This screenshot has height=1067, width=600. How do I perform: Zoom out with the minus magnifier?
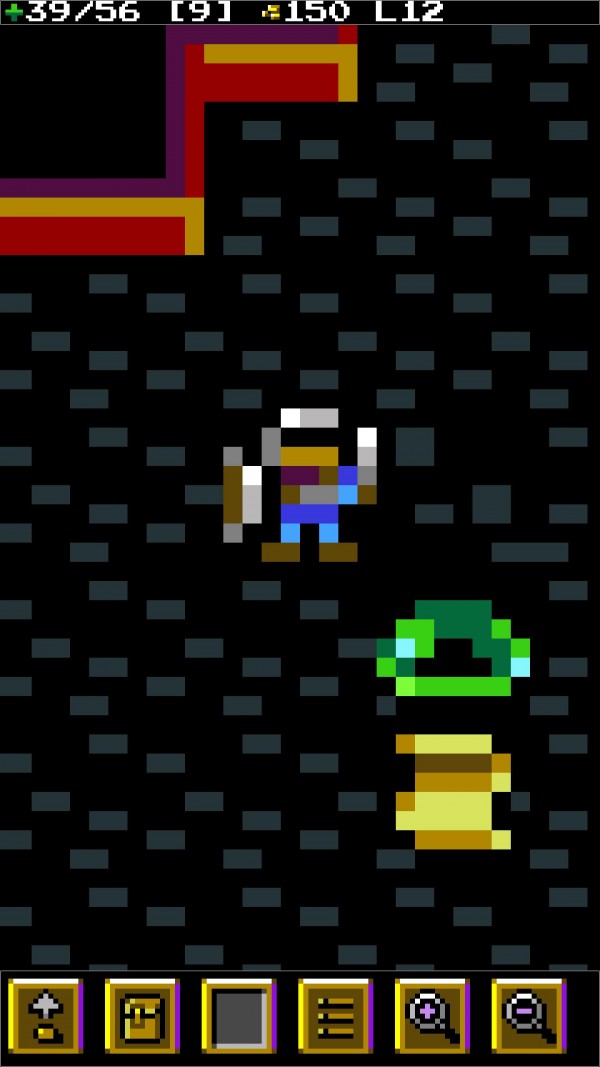[528, 1016]
